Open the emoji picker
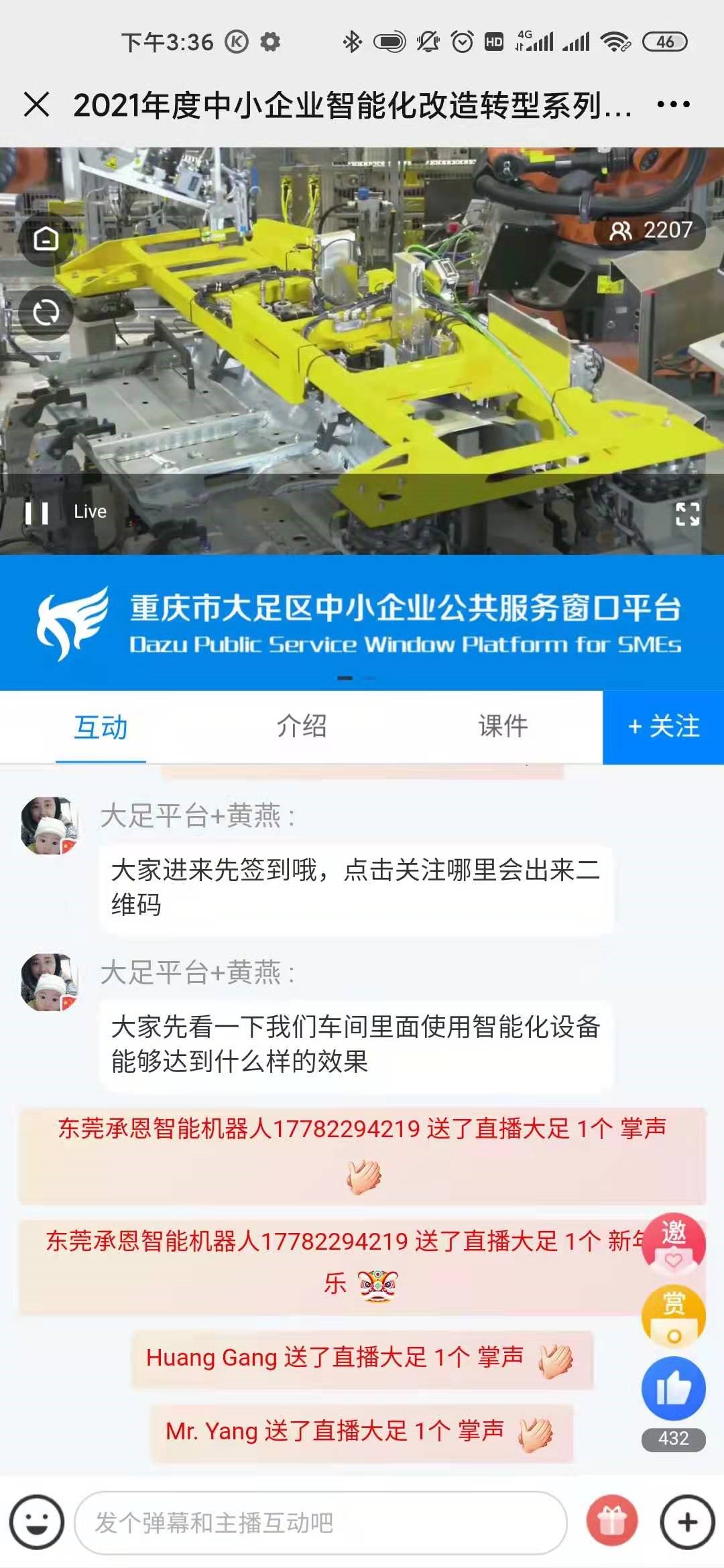Image resolution: width=724 pixels, height=1568 pixels. [37, 1522]
